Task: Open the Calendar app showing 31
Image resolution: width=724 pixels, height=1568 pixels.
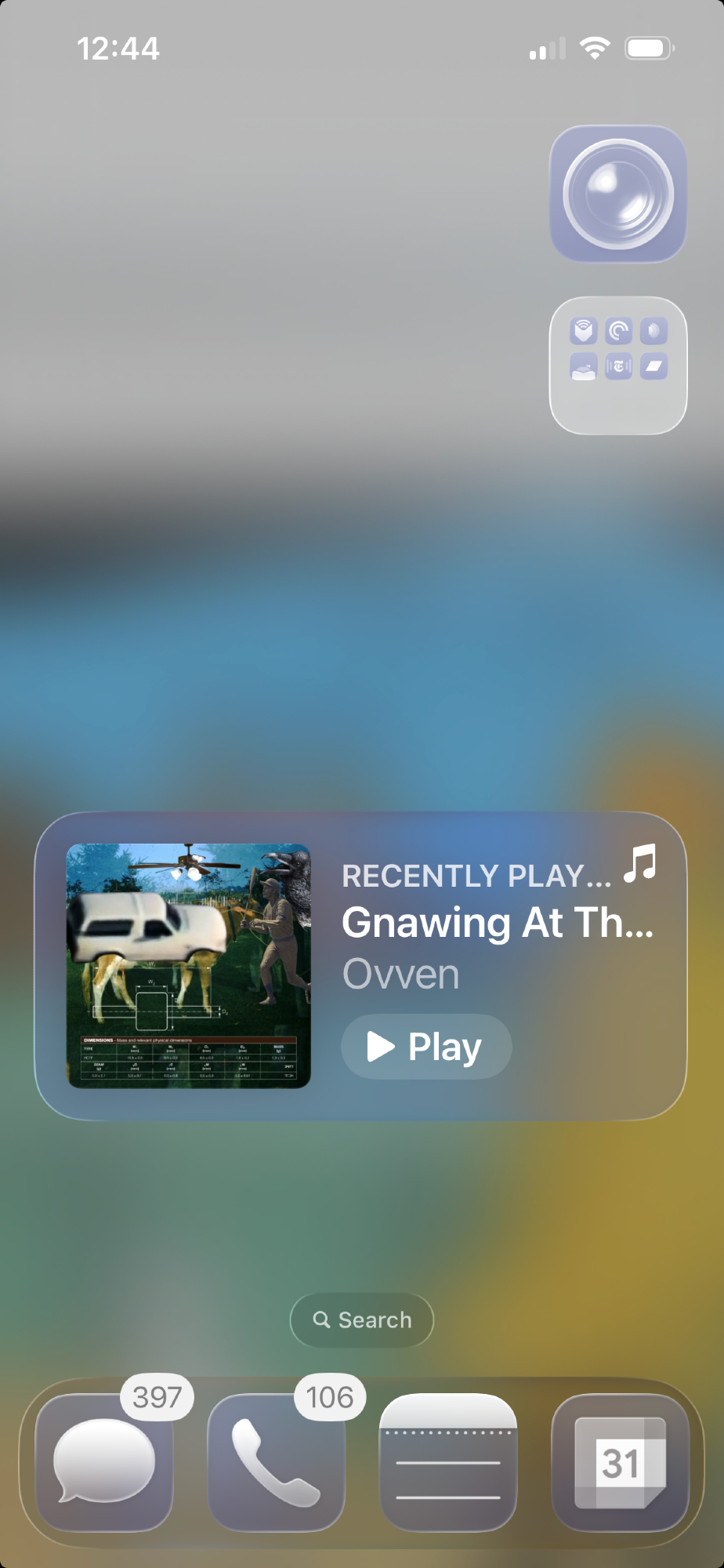Action: tap(621, 1461)
